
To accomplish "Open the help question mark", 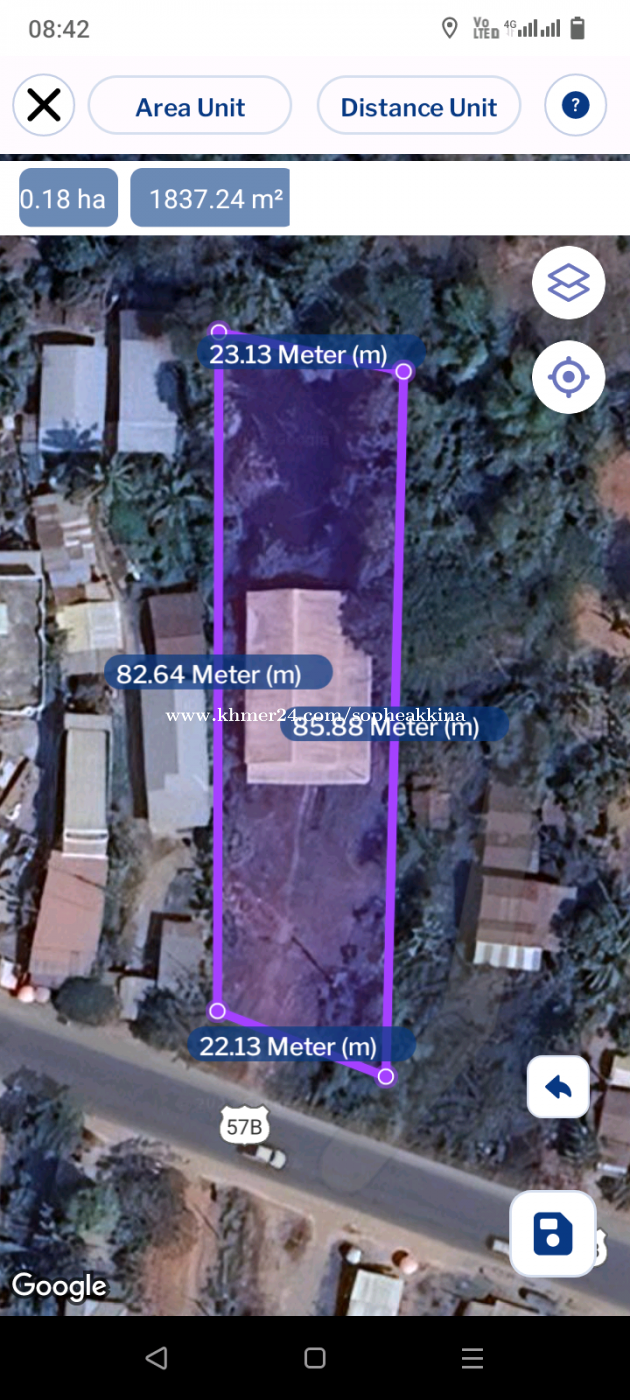I will [576, 105].
